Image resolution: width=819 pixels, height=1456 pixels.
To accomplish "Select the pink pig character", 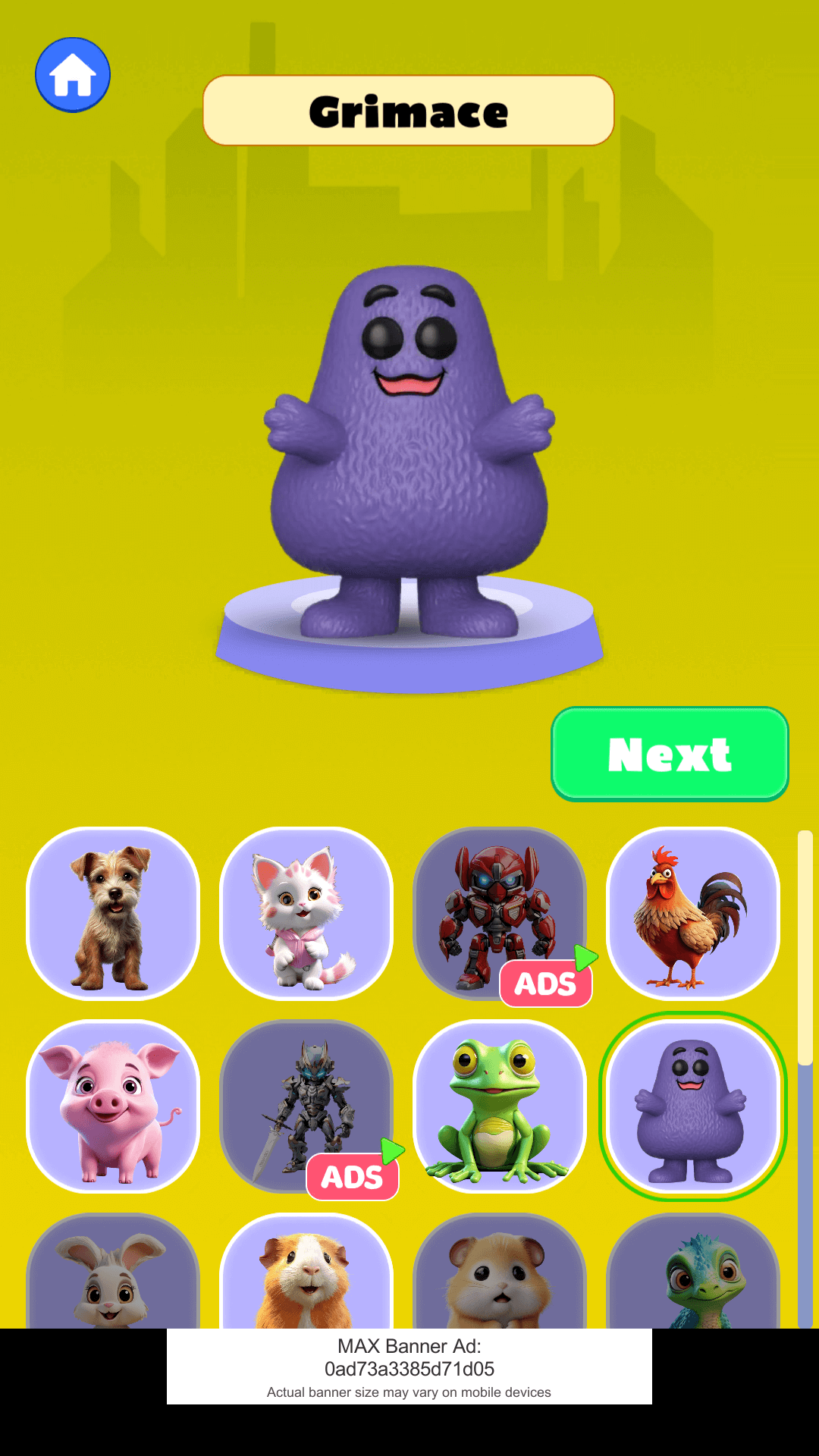I will [x=113, y=1106].
